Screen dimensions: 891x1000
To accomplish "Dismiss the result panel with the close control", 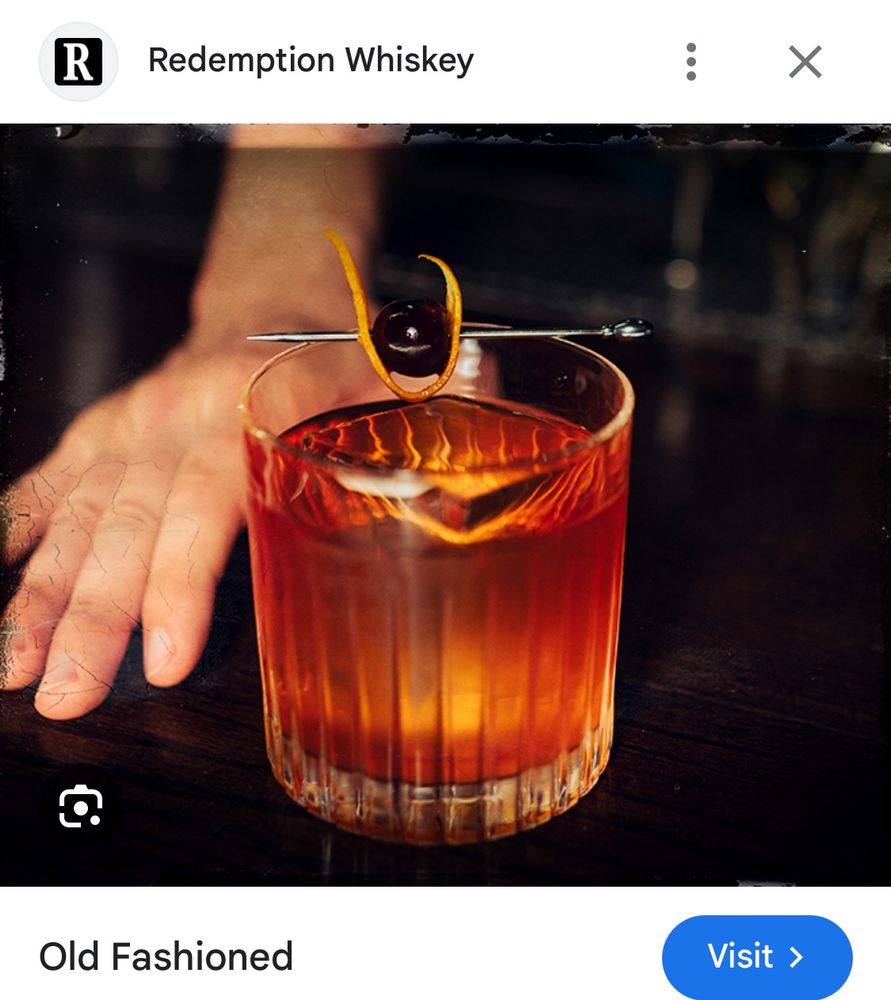I will (x=804, y=61).
